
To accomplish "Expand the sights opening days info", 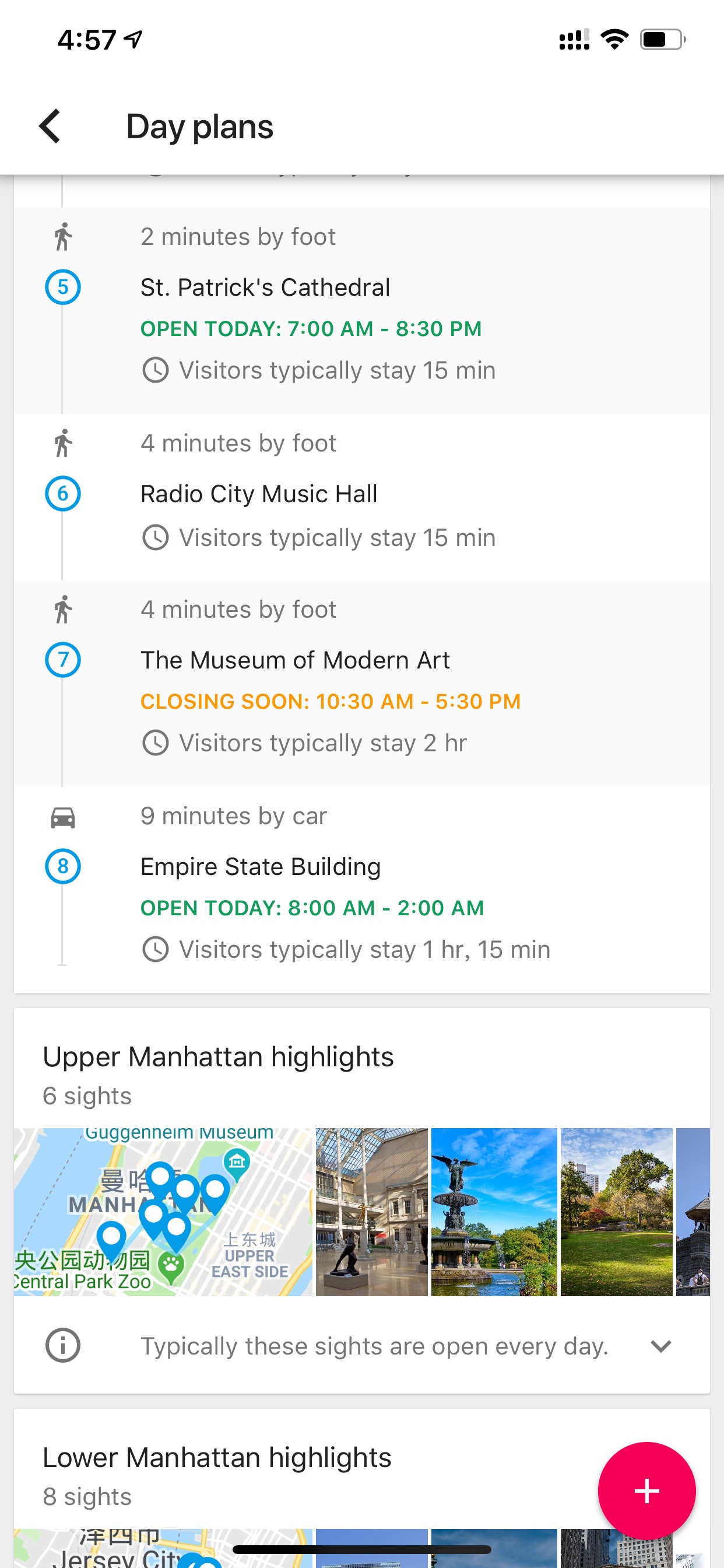I will (660, 1345).
